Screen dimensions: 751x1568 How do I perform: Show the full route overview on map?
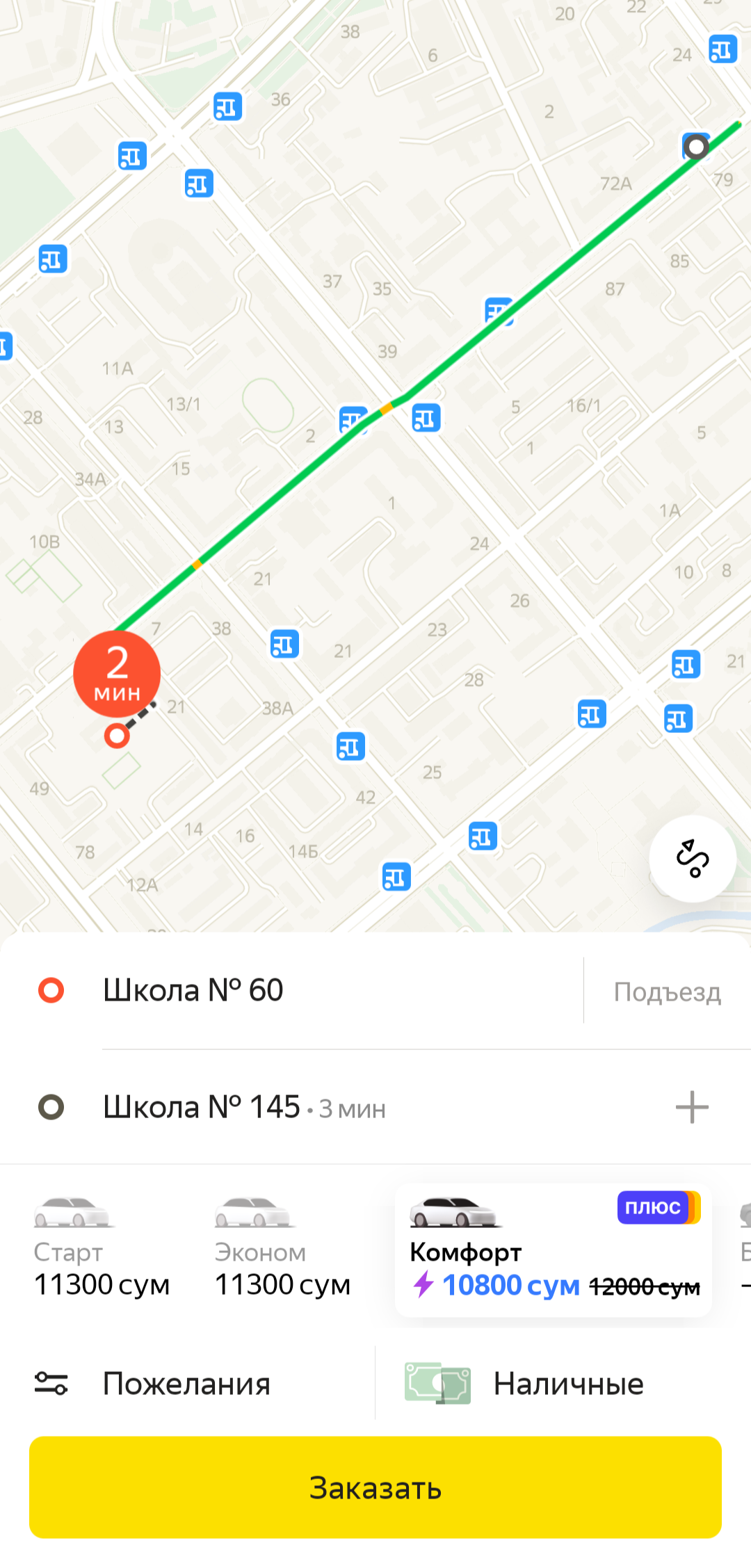pyautogui.click(x=692, y=859)
